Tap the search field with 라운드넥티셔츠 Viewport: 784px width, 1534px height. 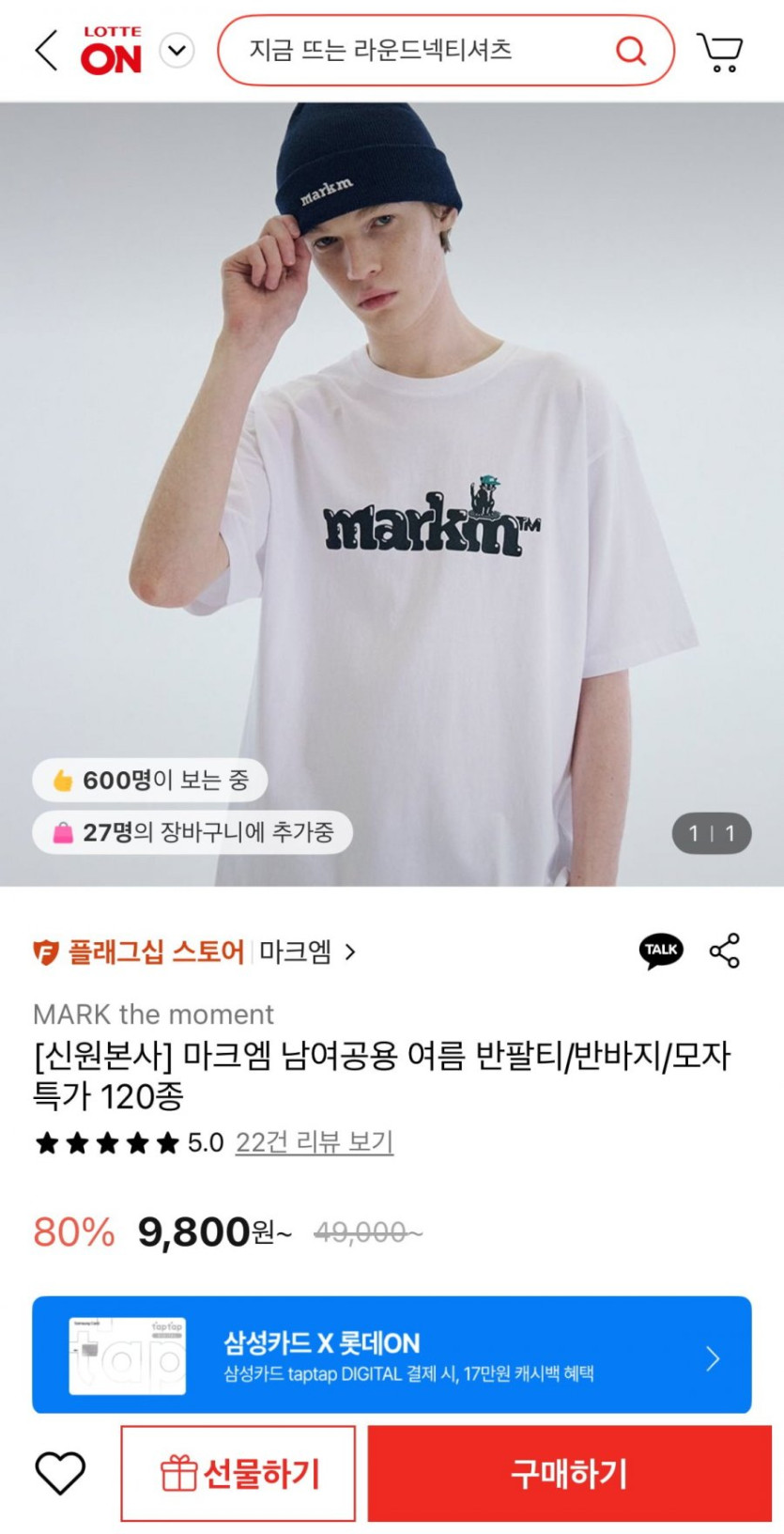413,50
